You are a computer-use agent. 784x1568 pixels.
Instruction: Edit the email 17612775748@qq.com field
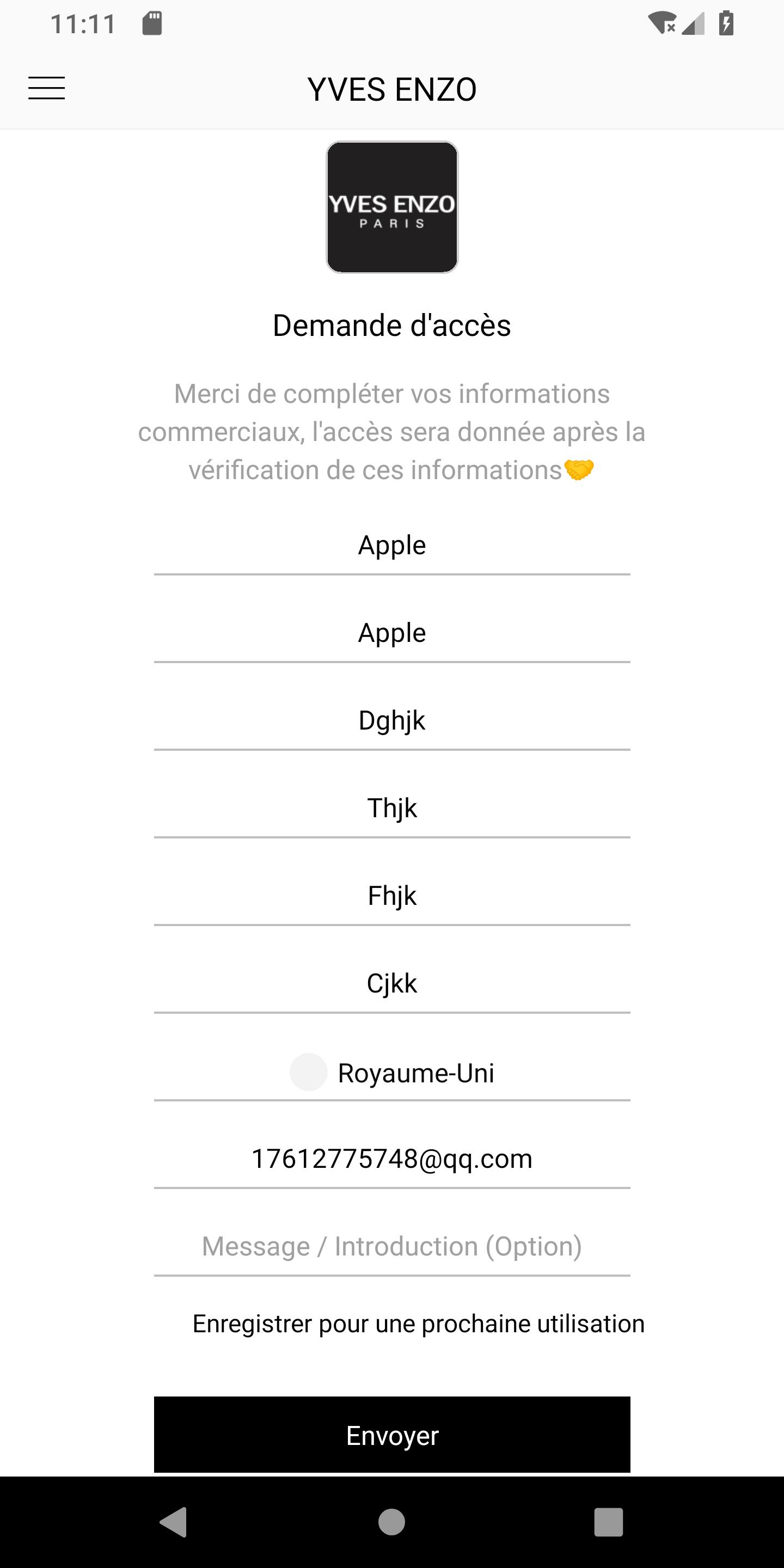point(392,1159)
